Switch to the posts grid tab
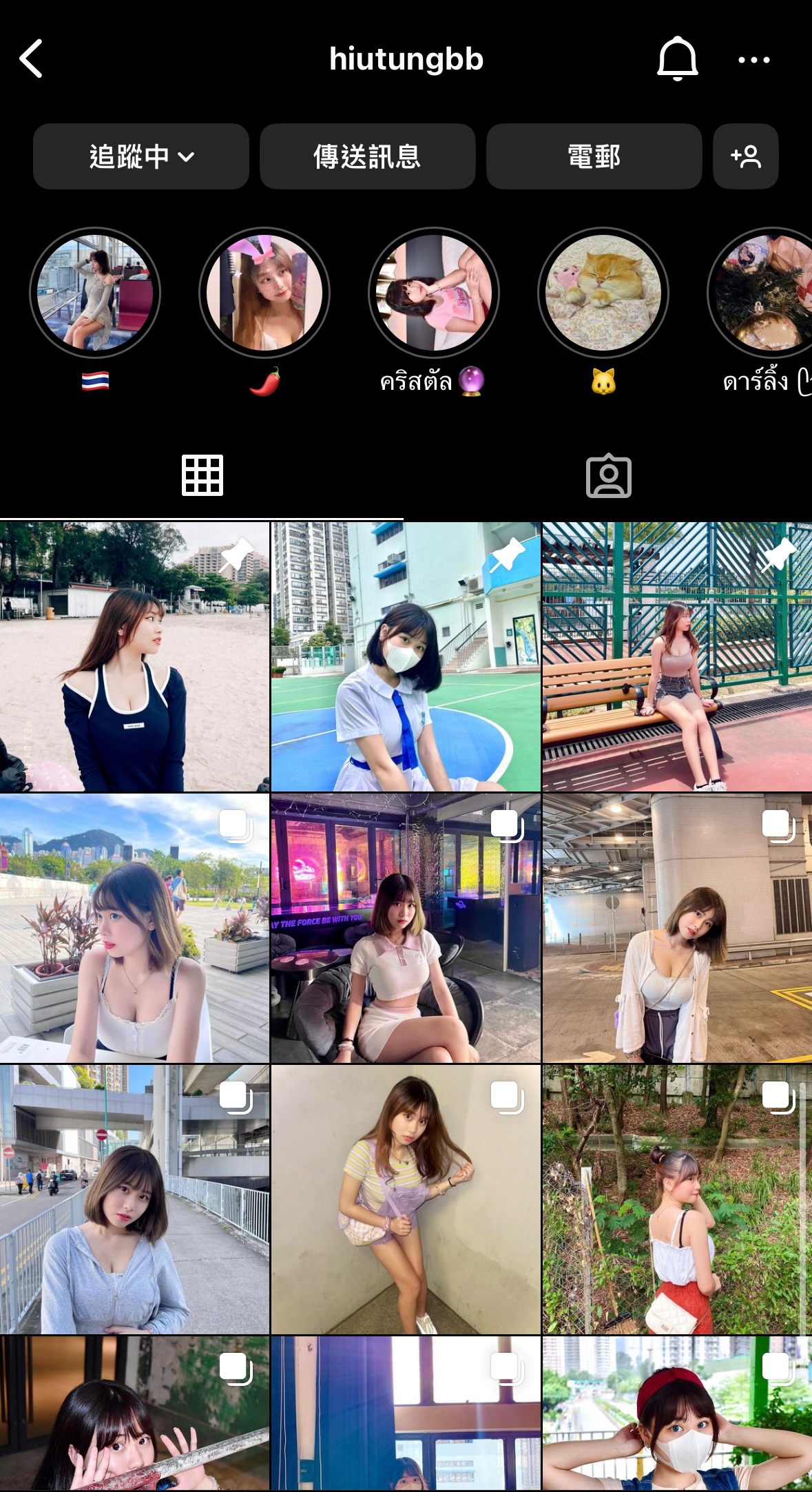The image size is (812, 1492). (202, 475)
